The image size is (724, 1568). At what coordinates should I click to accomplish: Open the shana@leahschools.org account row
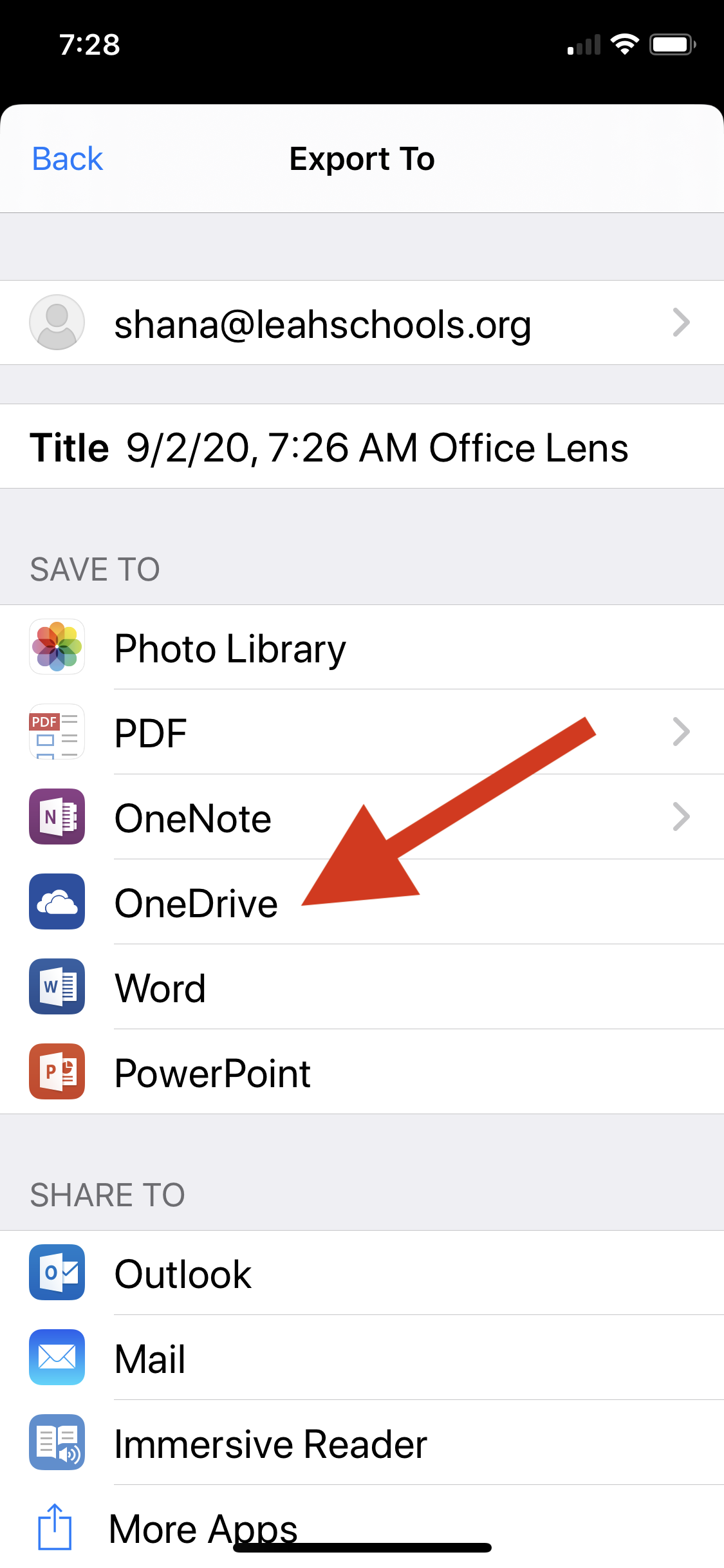[362, 322]
